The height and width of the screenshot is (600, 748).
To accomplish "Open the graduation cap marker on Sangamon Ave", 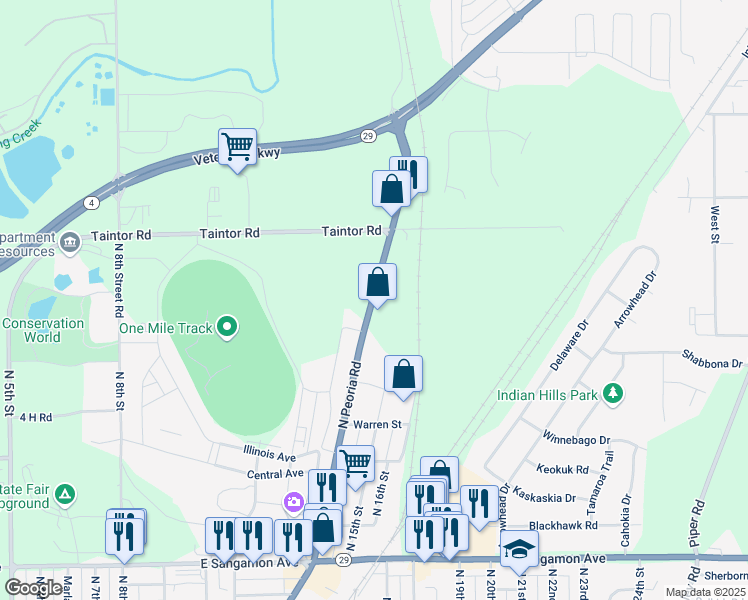I will [519, 549].
